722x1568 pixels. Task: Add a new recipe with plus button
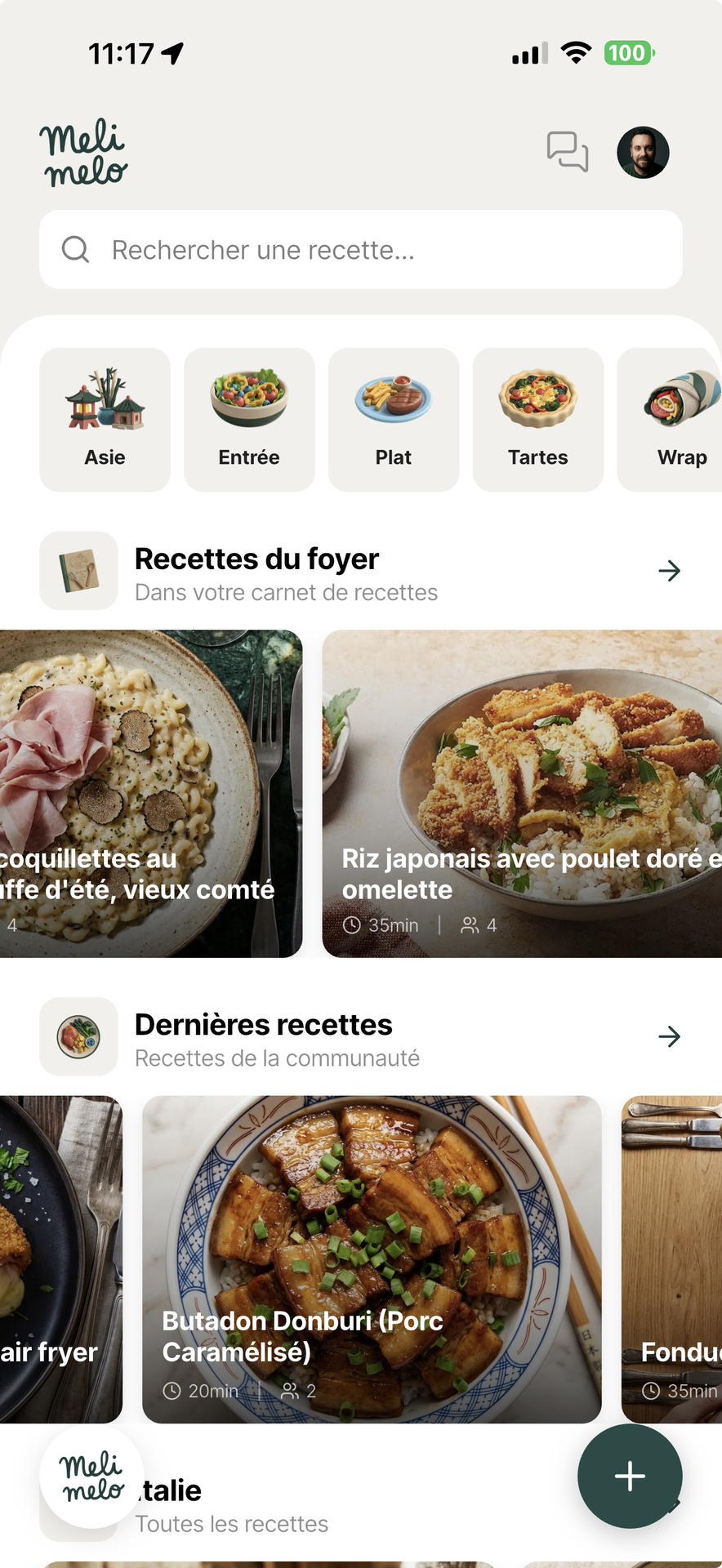point(630,1476)
